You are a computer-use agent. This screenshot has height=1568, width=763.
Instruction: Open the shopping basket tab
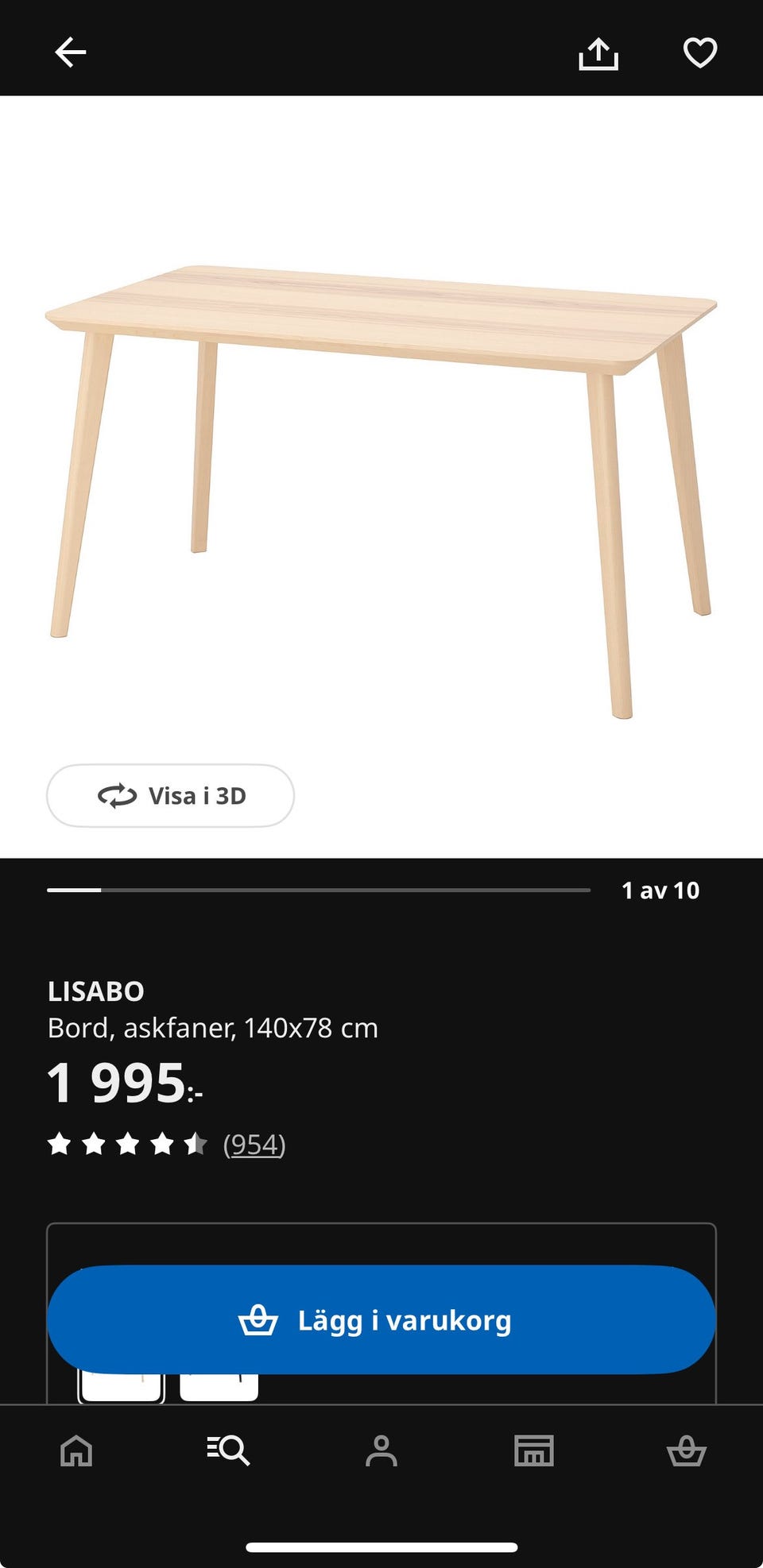[687, 1450]
